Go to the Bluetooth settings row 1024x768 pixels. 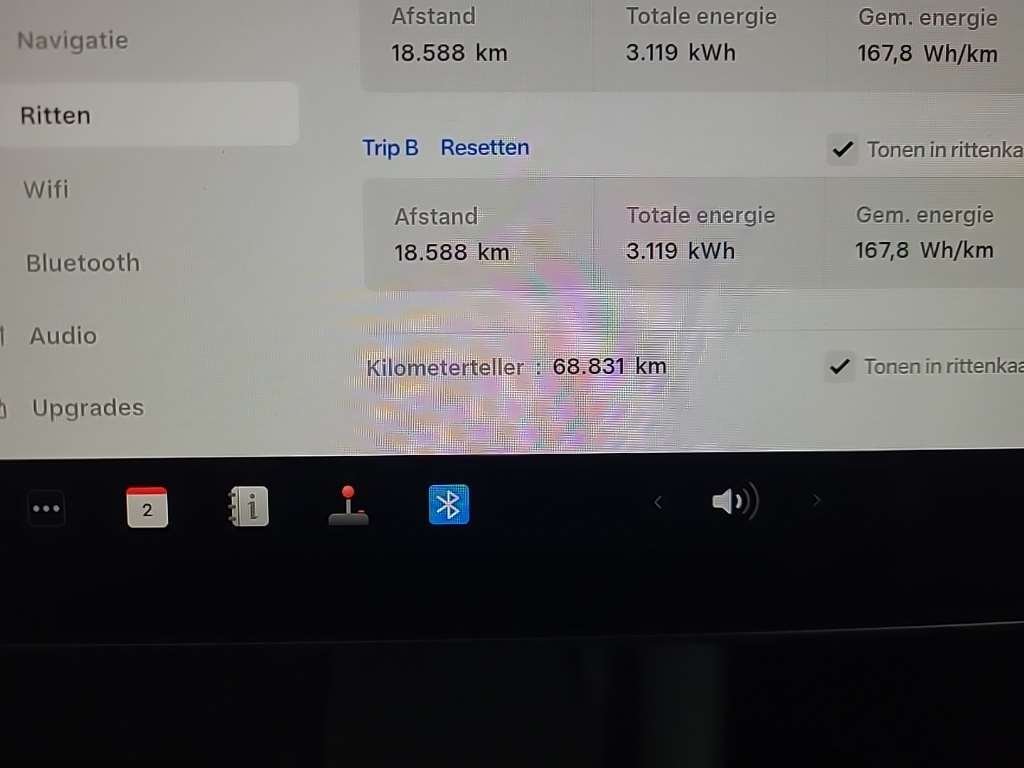pos(83,263)
